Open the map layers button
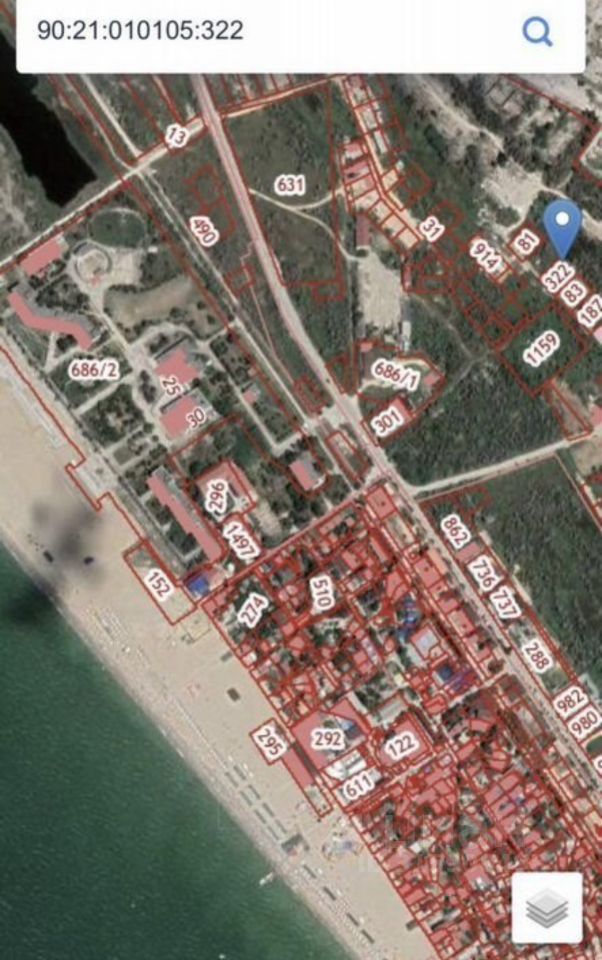This screenshot has width=602, height=960. (547, 907)
